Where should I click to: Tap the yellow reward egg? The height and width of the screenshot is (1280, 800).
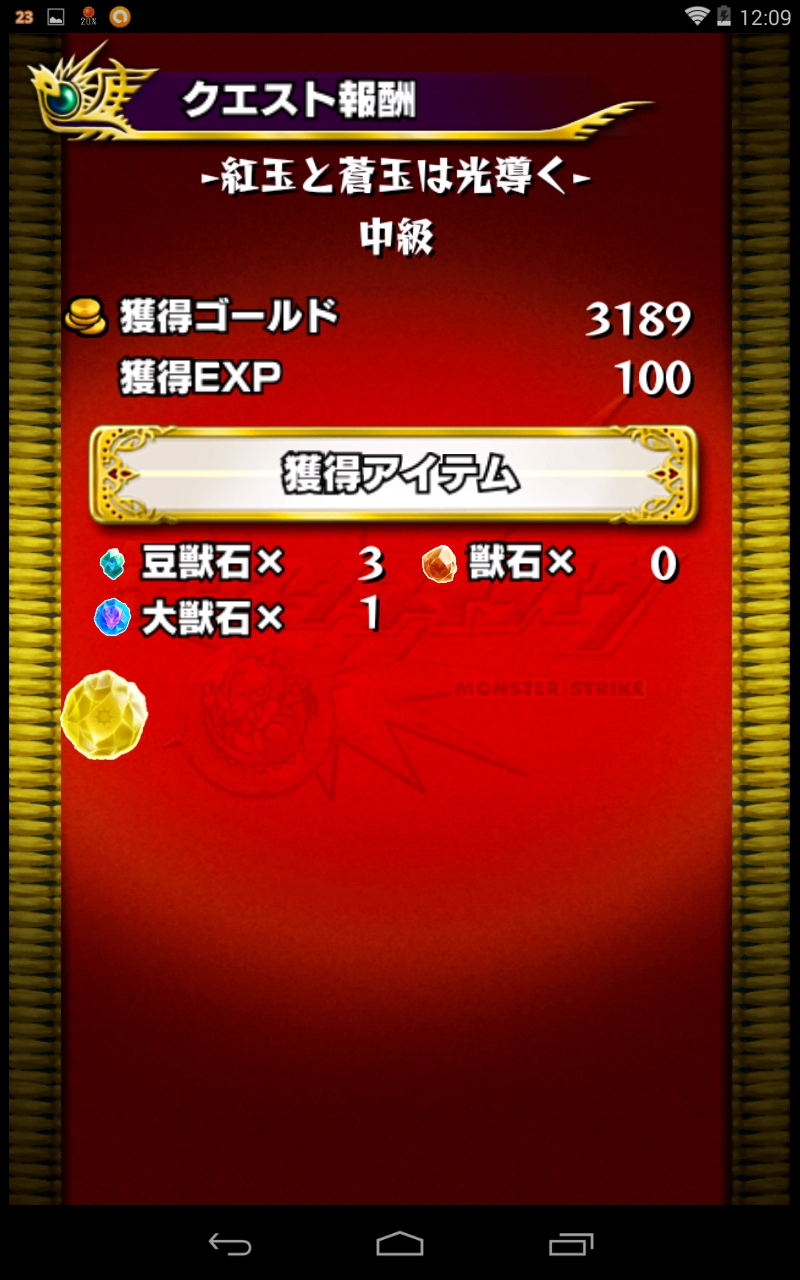click(x=104, y=715)
